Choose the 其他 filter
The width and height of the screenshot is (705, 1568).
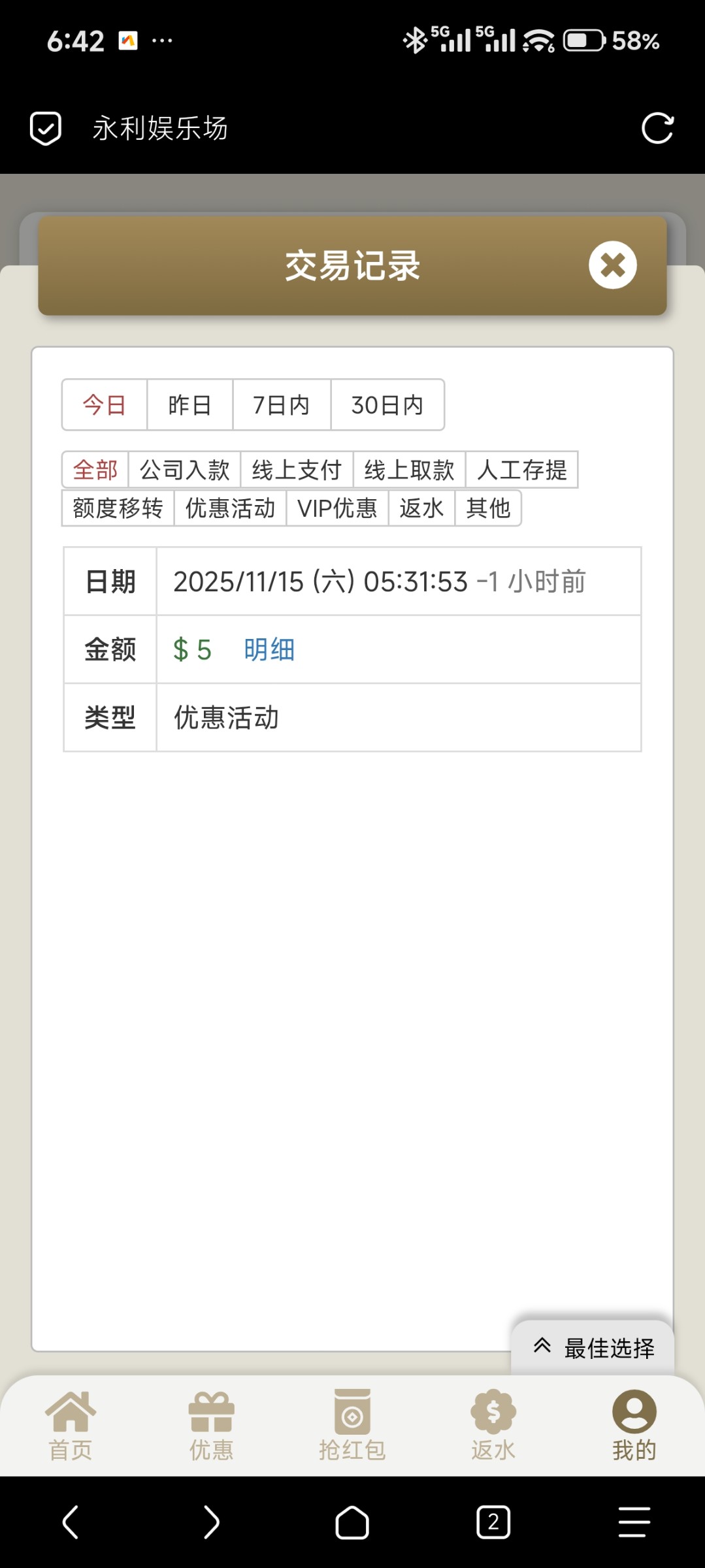[x=487, y=508]
